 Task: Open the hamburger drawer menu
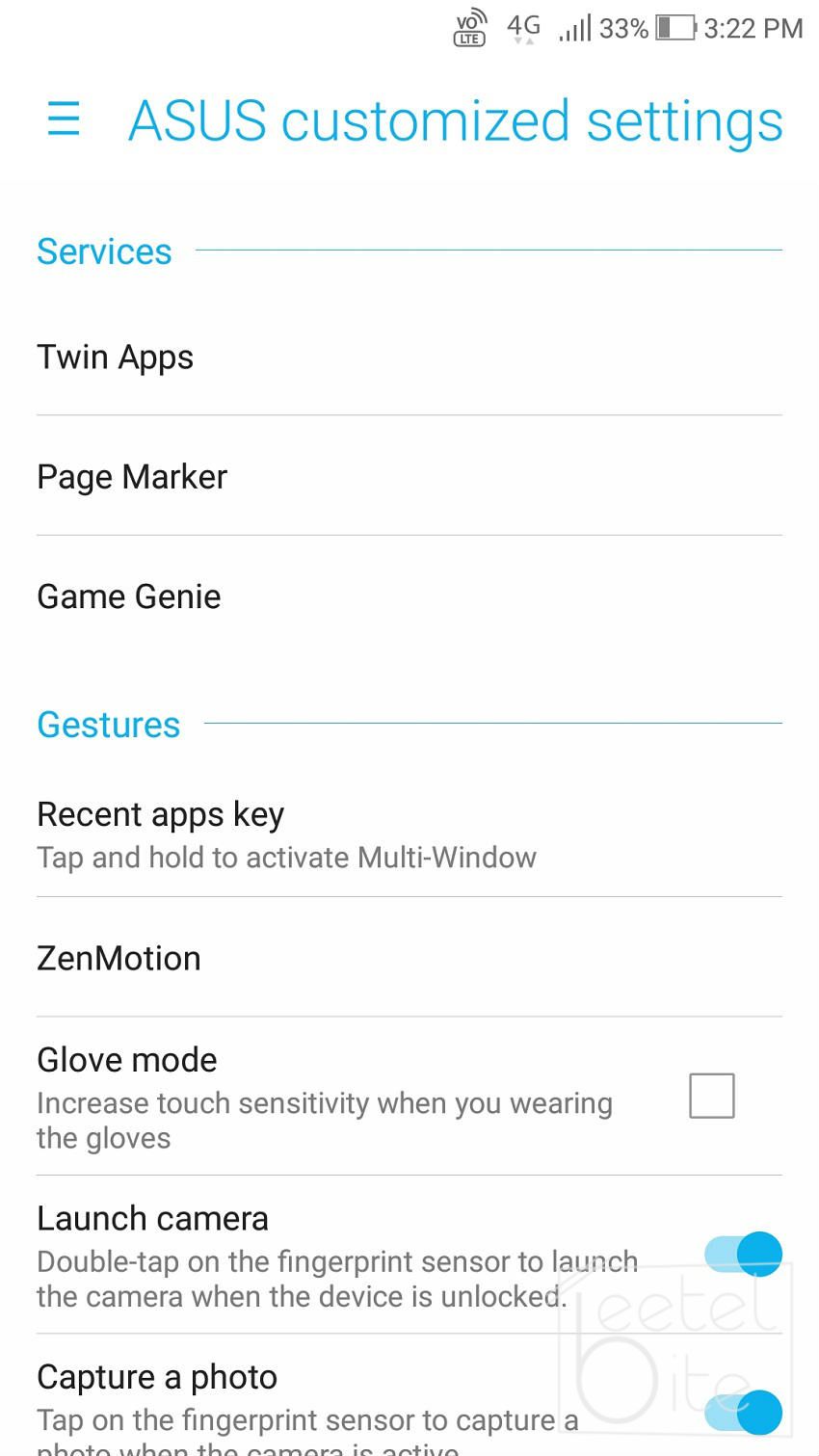coord(64,119)
